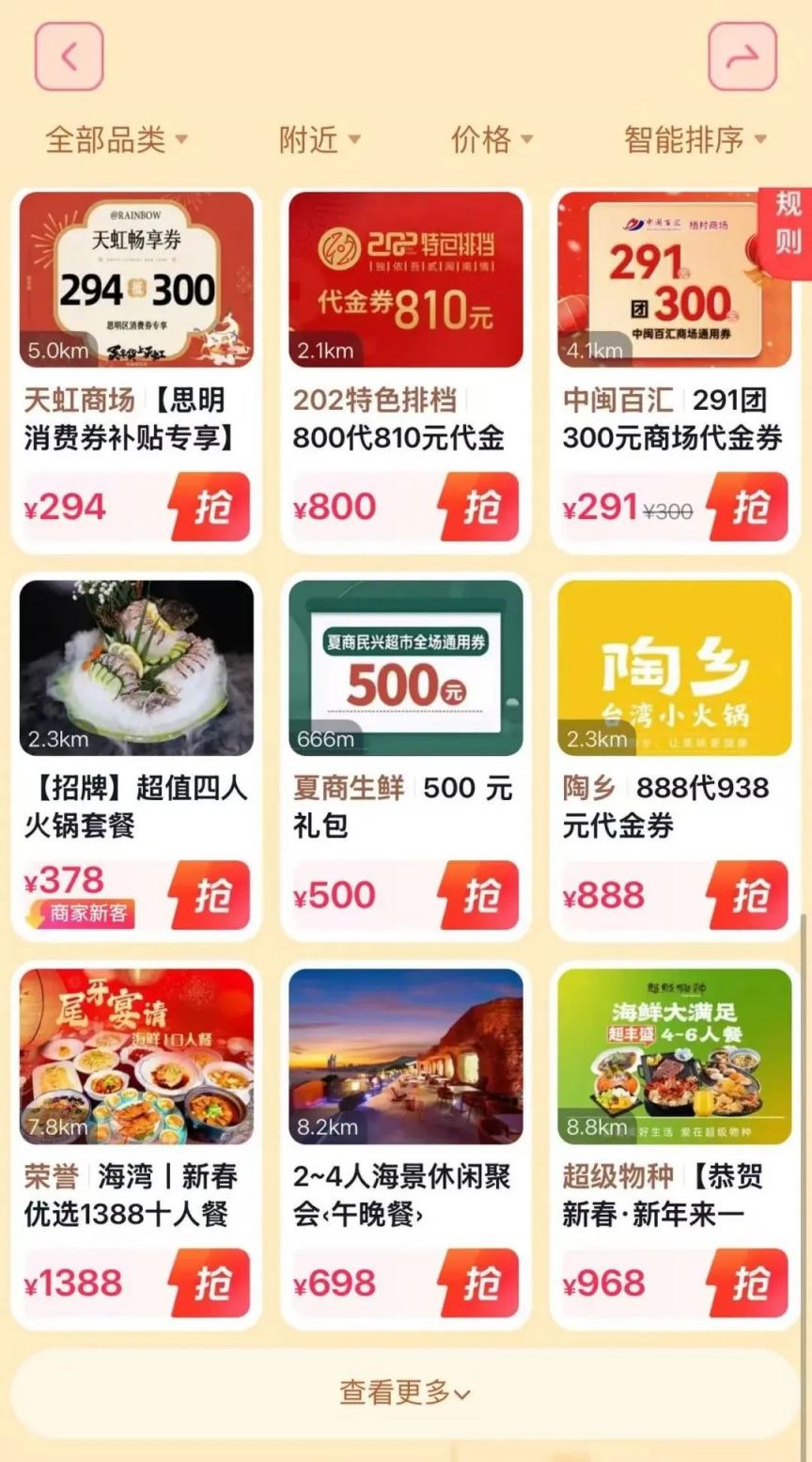Expand the 附近 distance filter
The width and height of the screenshot is (812, 1462).
[320, 140]
